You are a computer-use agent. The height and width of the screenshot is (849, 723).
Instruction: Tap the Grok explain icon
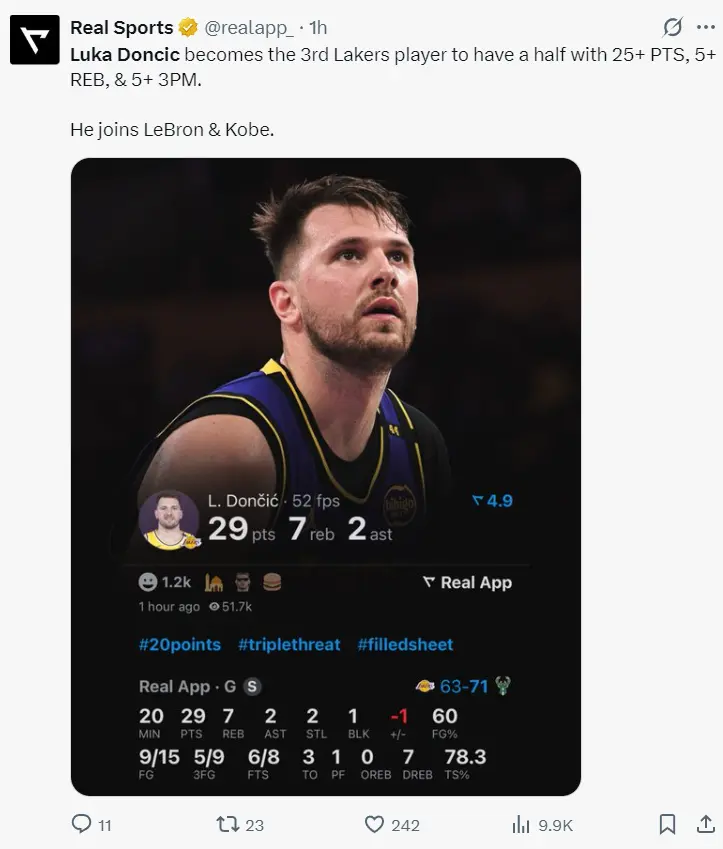[673, 27]
